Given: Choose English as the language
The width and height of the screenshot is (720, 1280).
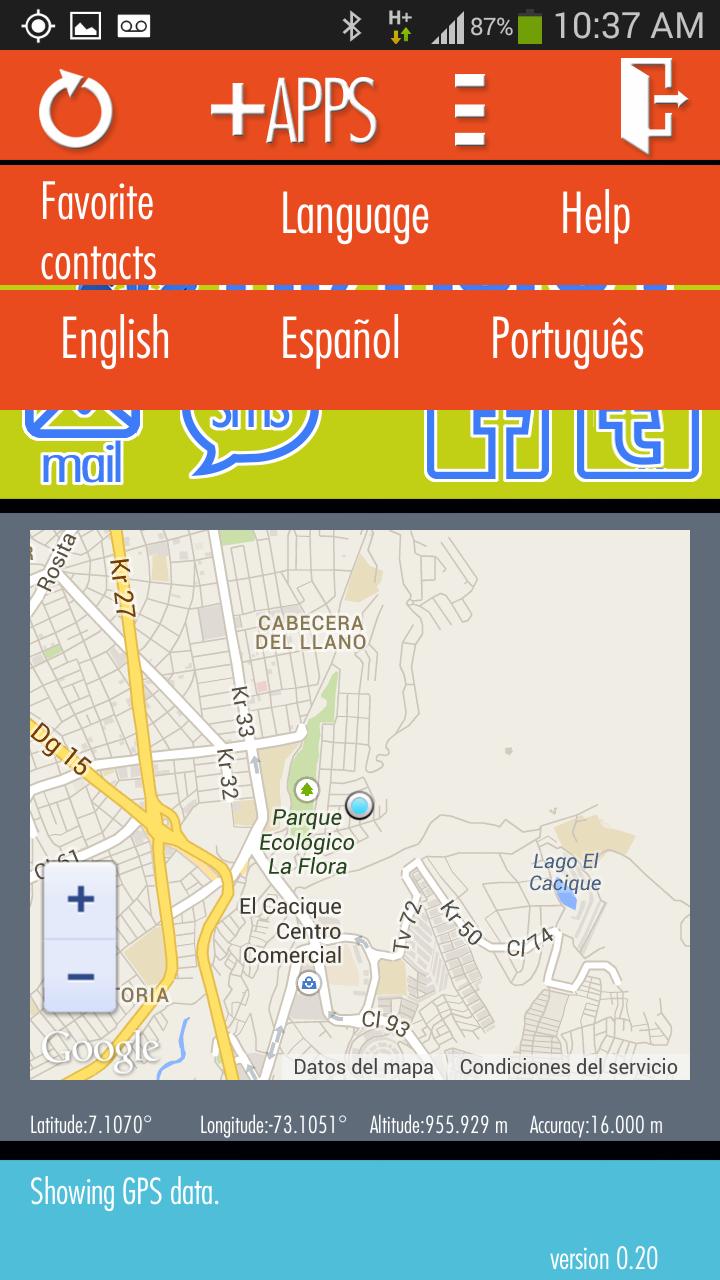Looking at the screenshot, I should [115, 340].
